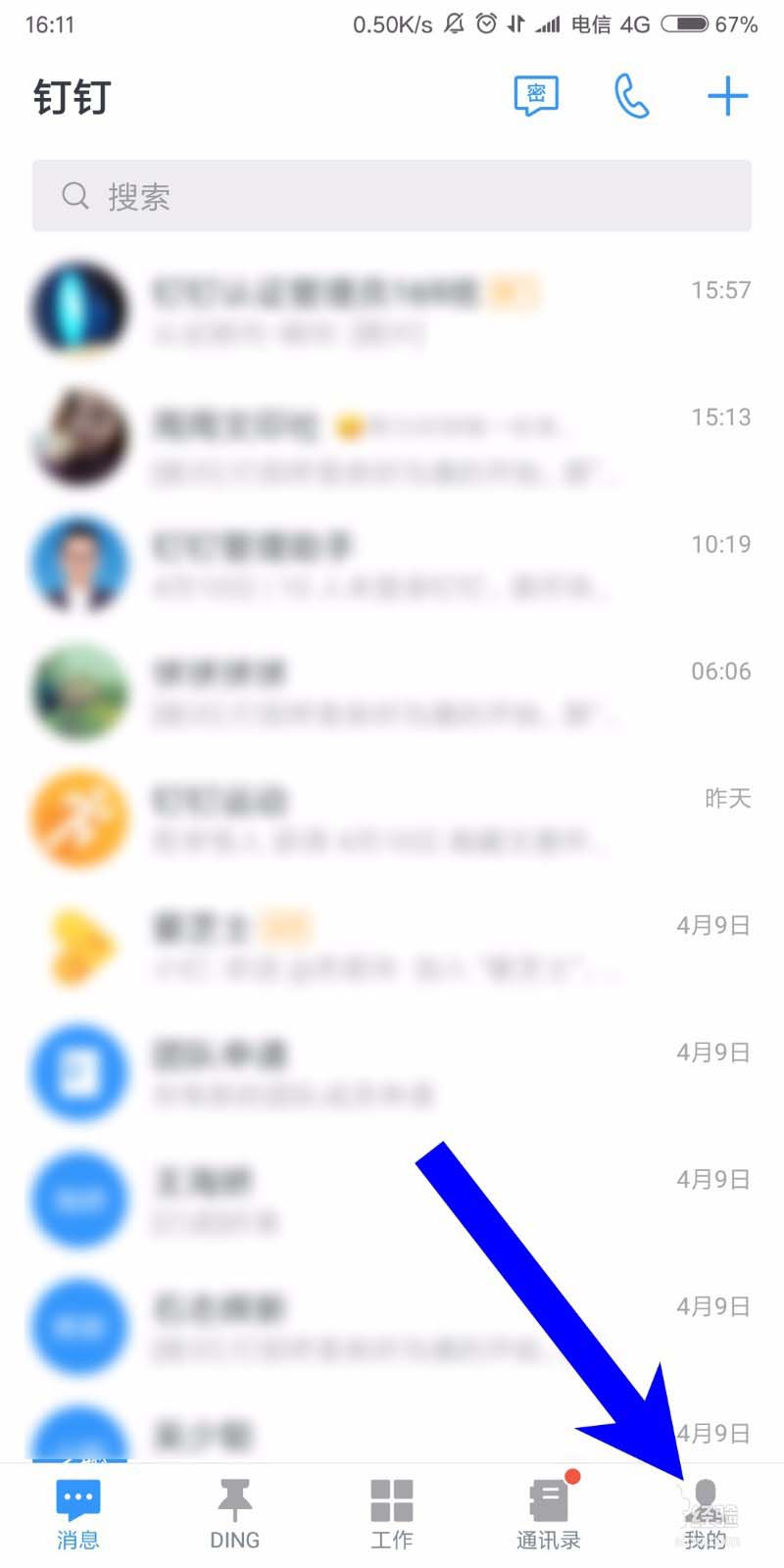Screen dimensions: 784x1568
Task: Open the conversation from 15:13
Action: (x=392, y=437)
